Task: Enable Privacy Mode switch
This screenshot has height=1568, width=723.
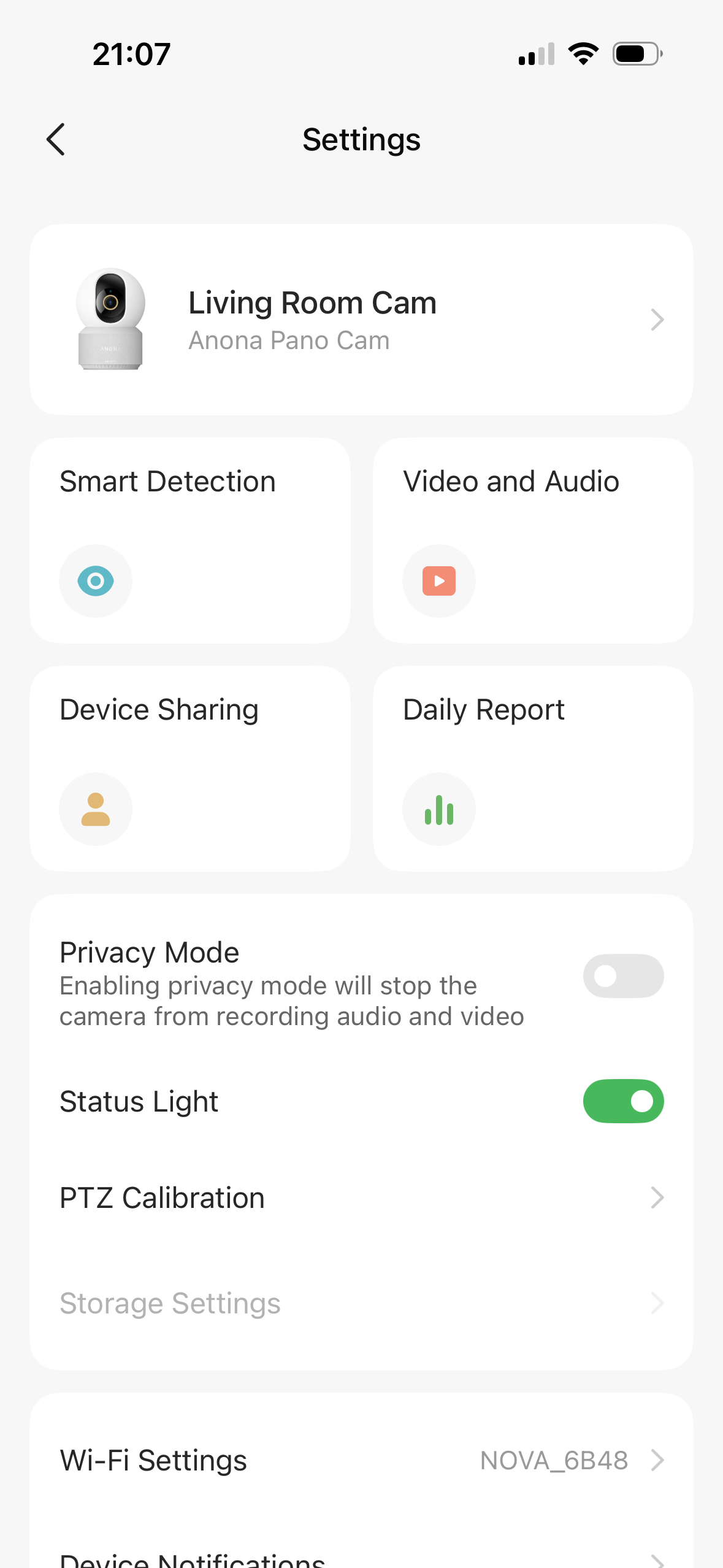Action: 622,975
